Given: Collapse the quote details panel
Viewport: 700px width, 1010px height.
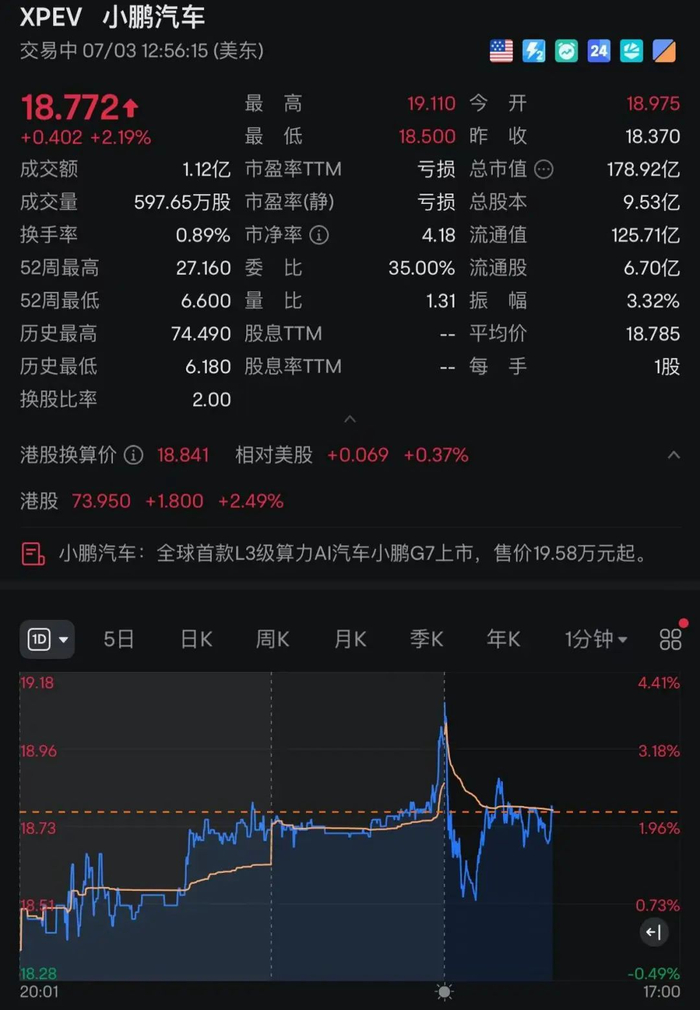Looking at the screenshot, I should pyautogui.click(x=349, y=419).
